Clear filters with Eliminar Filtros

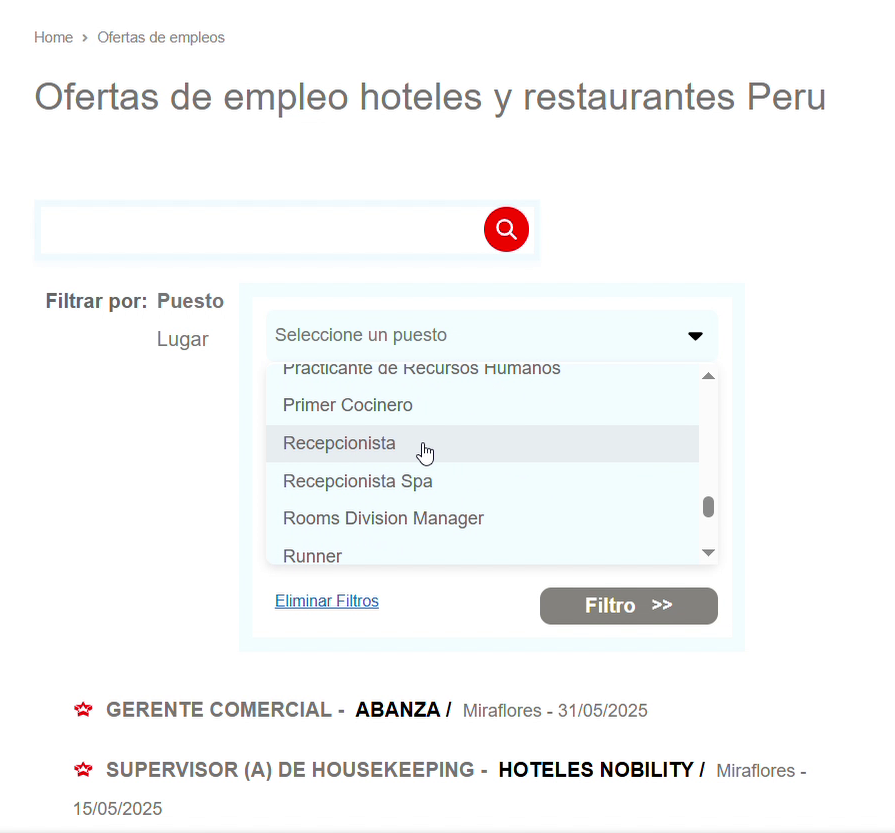[327, 601]
